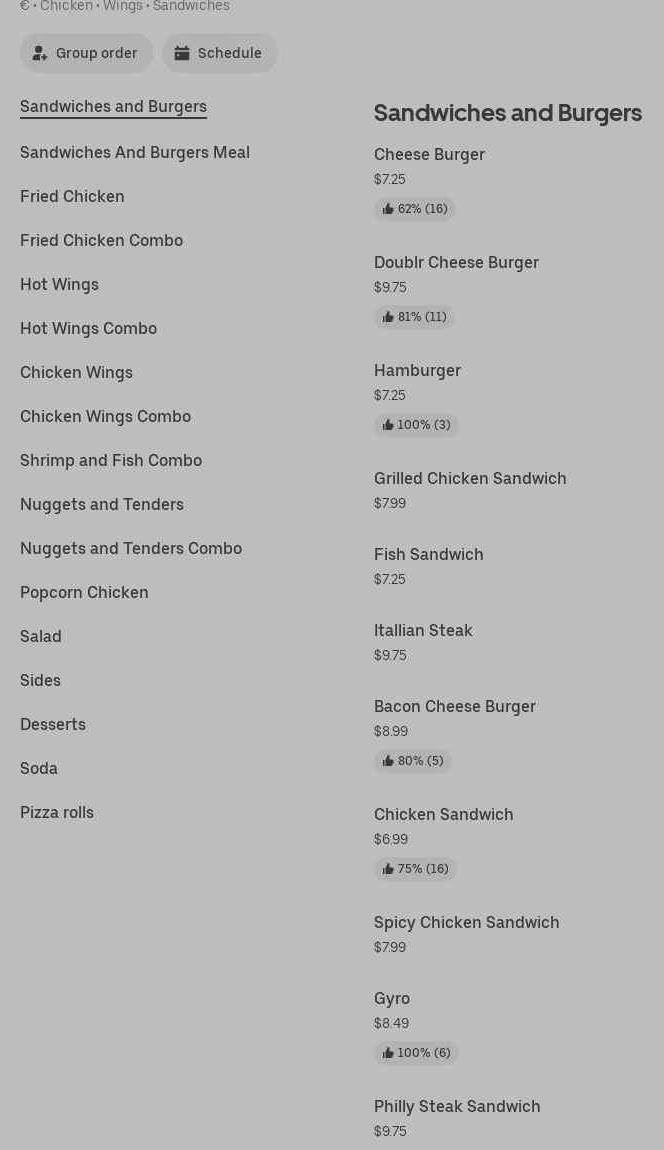
Task: View Hamburger item details
Action: pos(417,370)
